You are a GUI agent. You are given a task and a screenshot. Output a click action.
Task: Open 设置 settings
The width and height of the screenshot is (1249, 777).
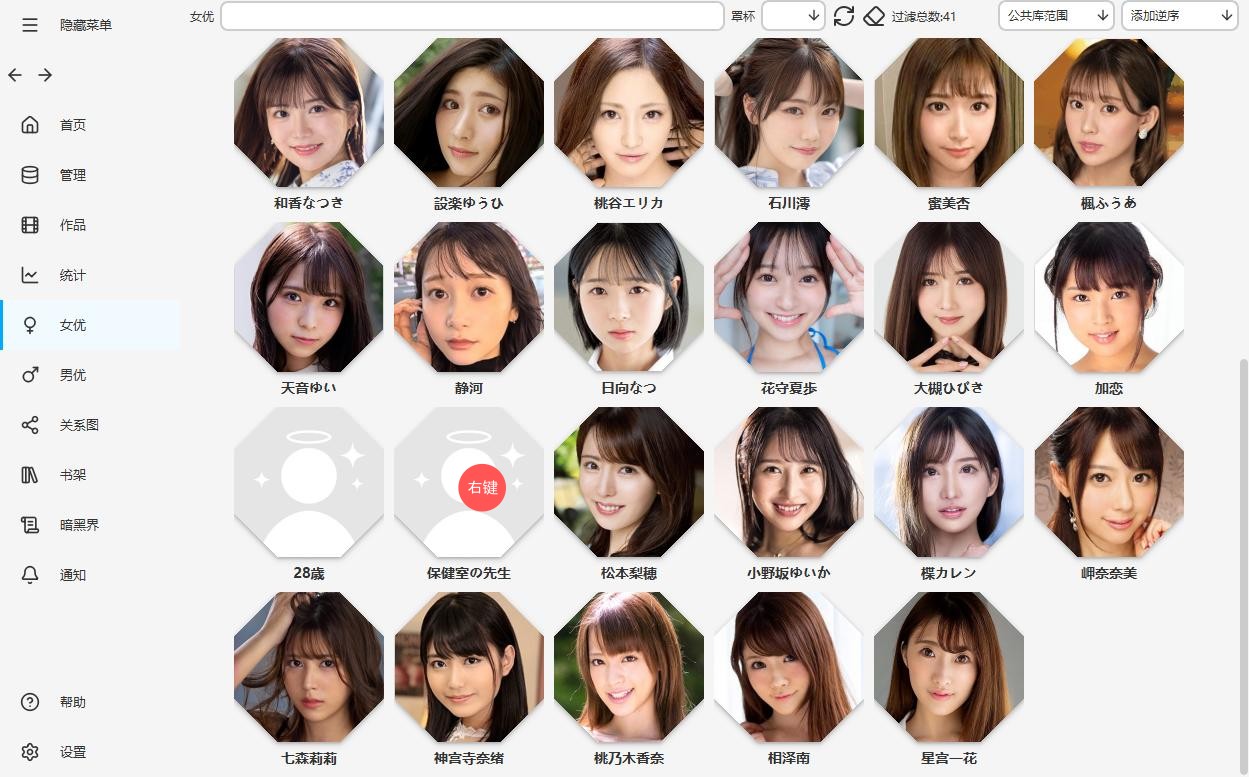(x=72, y=752)
